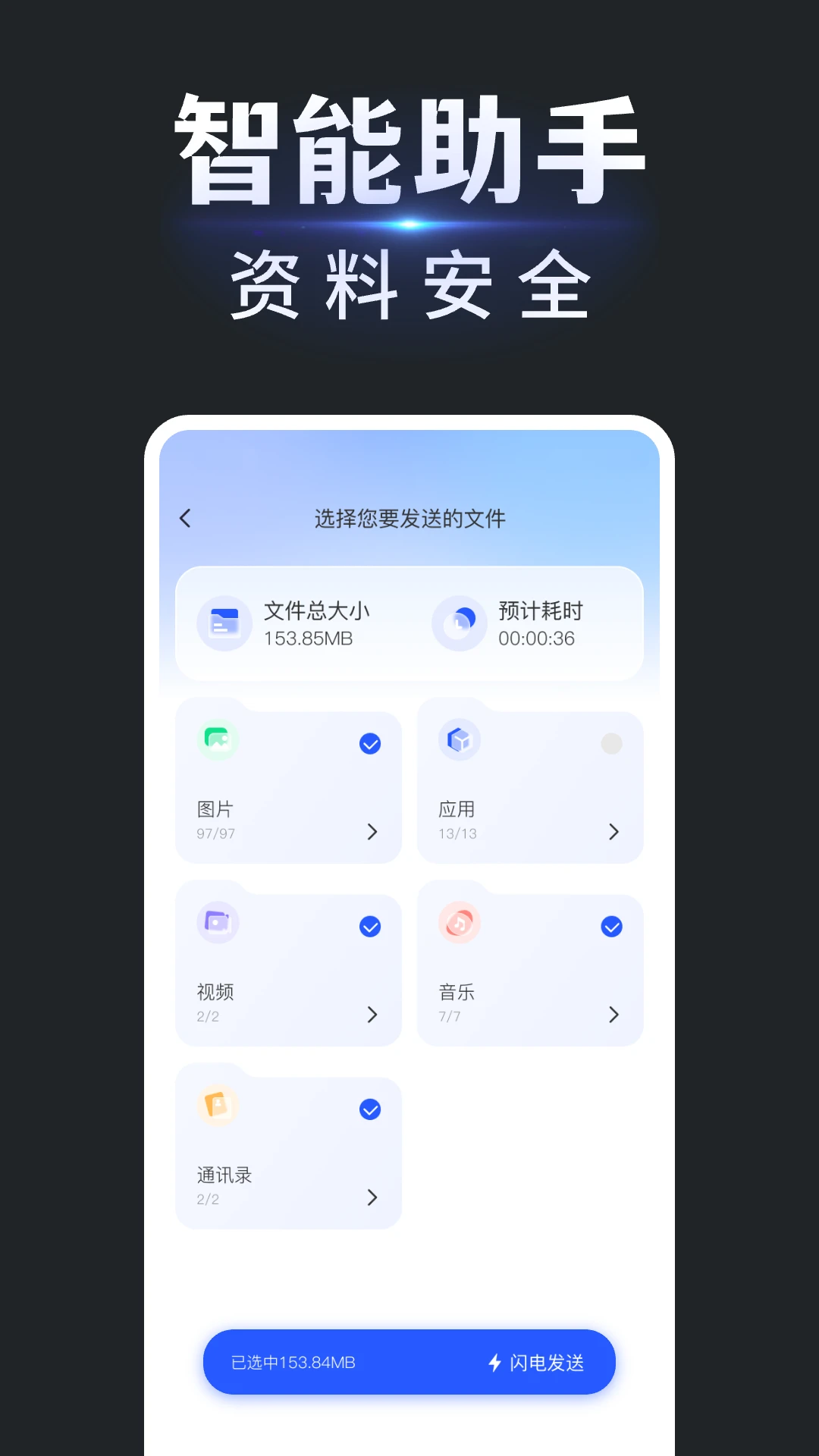Click the estimated time pie icon
This screenshot has width=819, height=1456.
coord(460,623)
